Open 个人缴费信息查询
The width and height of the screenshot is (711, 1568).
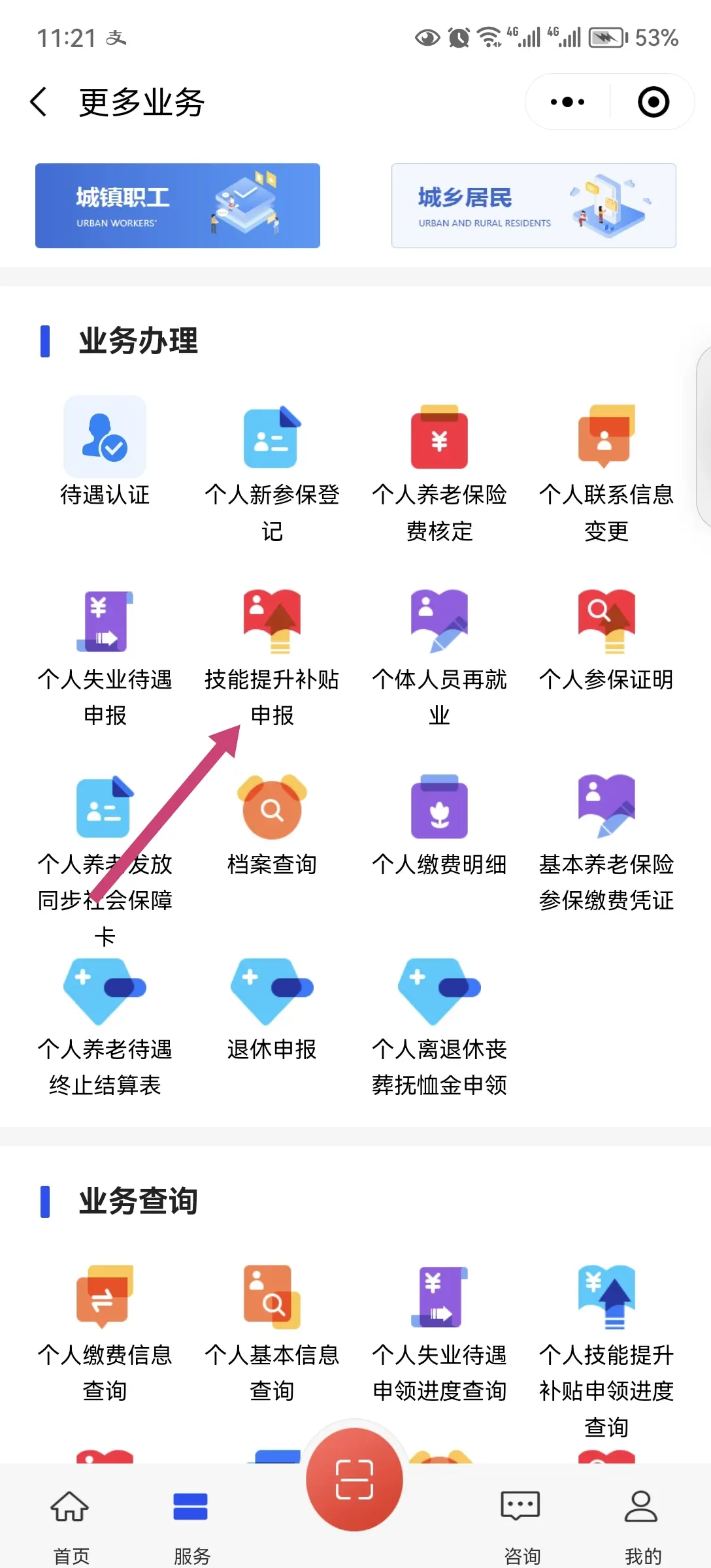click(105, 1333)
